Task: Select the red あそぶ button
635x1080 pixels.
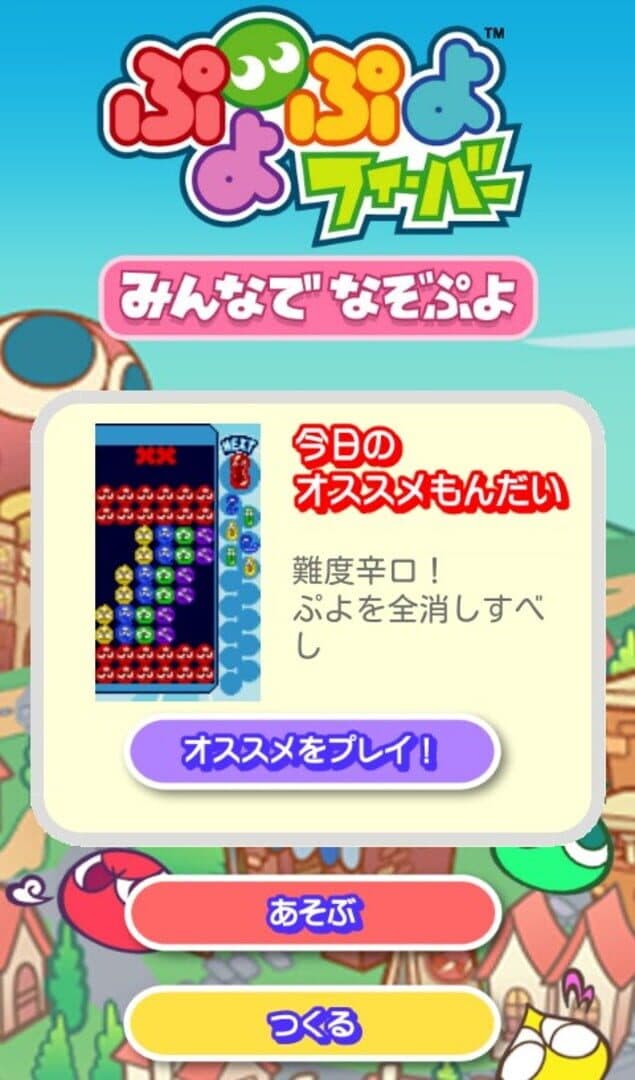Action: tap(312, 912)
